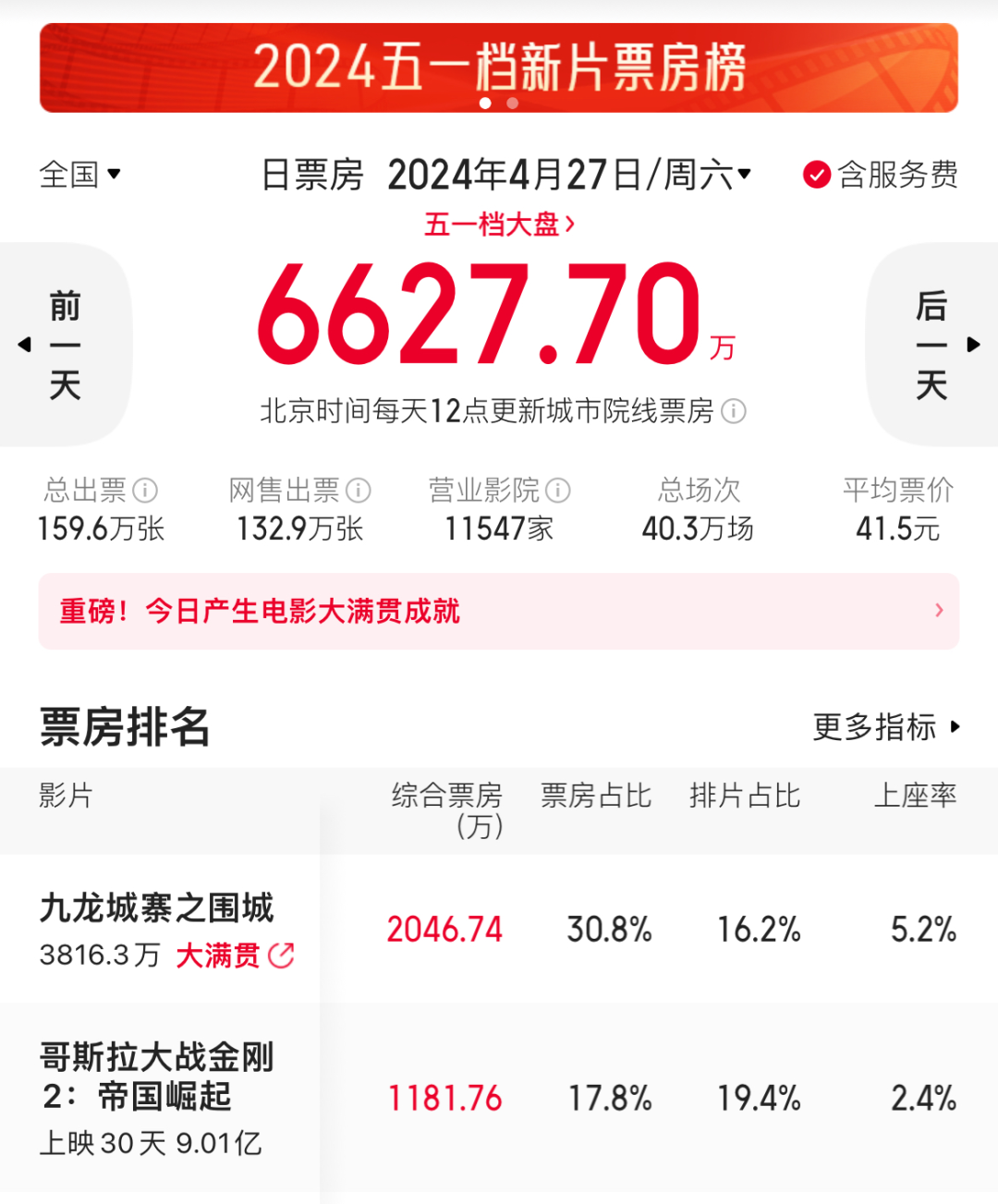This screenshot has height=1204, width=998.
Task: Open the 今日产生电影大满贯成就 notice
Action: tap(498, 611)
